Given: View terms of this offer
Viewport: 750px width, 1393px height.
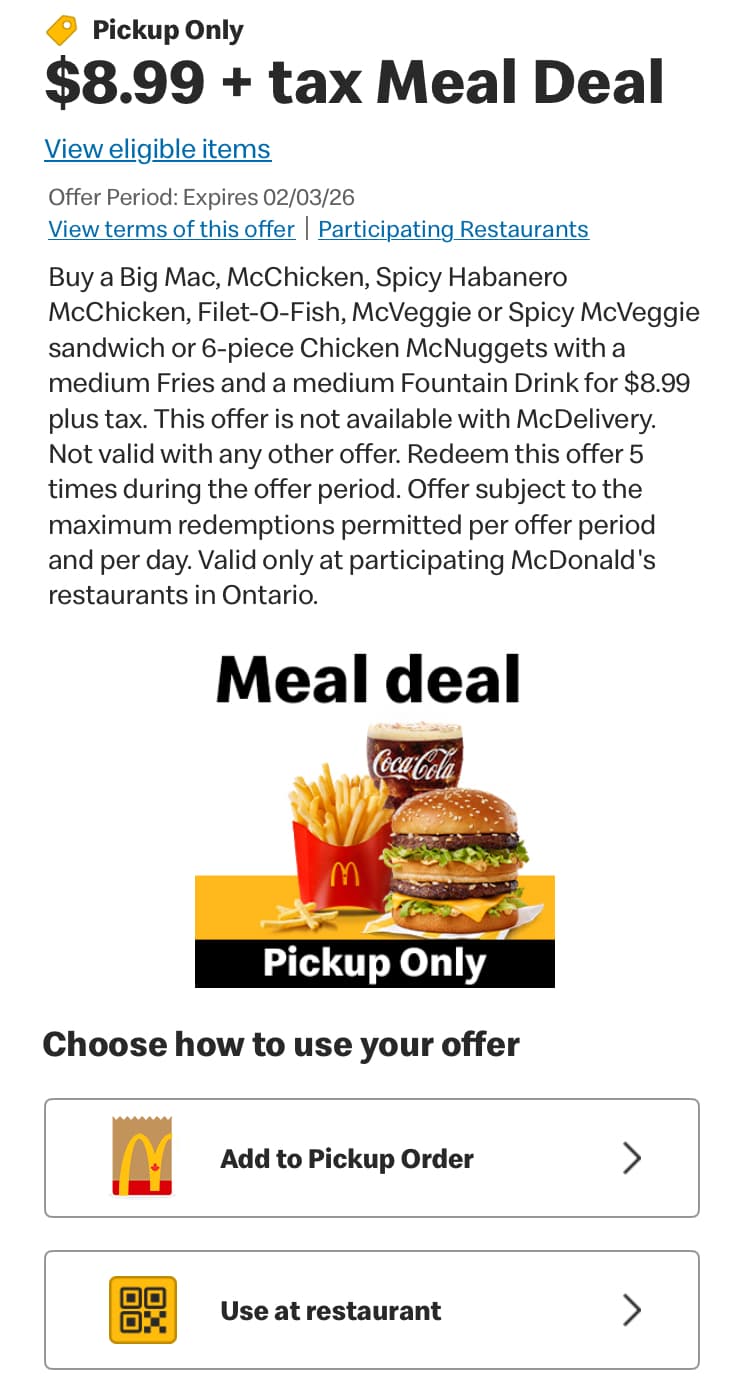Looking at the screenshot, I should click(172, 229).
